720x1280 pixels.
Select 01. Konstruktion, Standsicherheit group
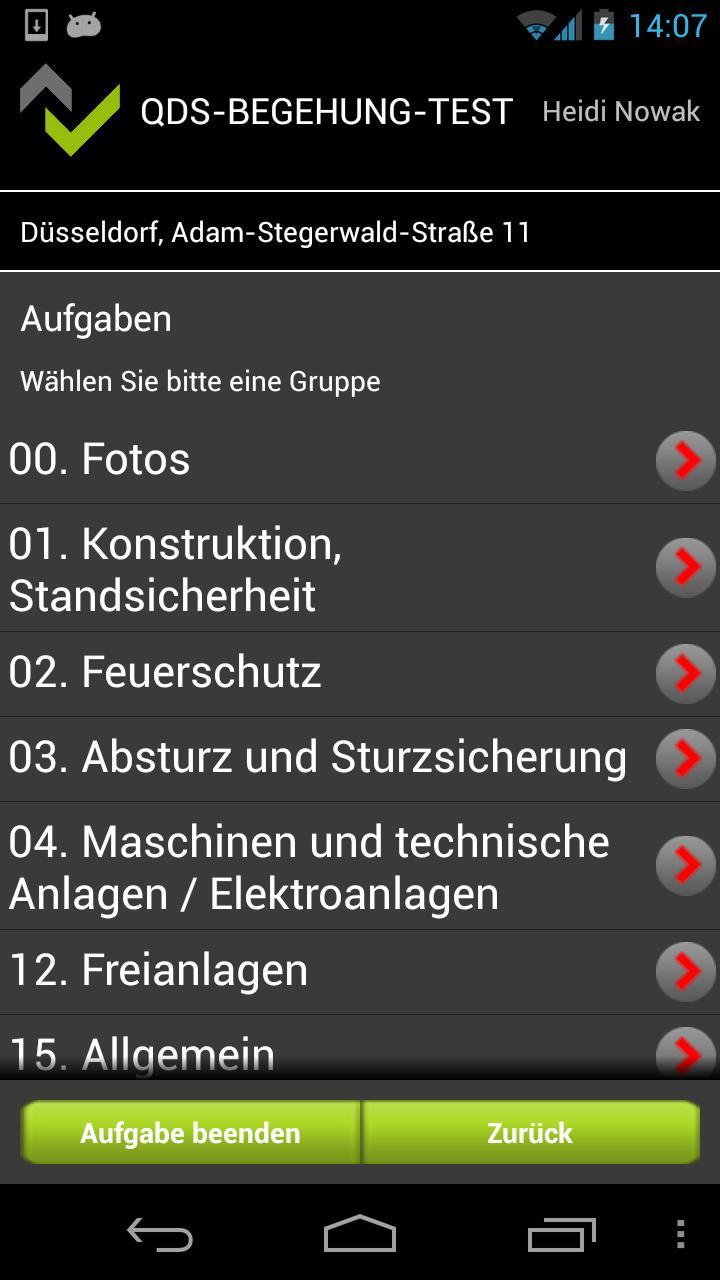pyautogui.click(x=360, y=568)
